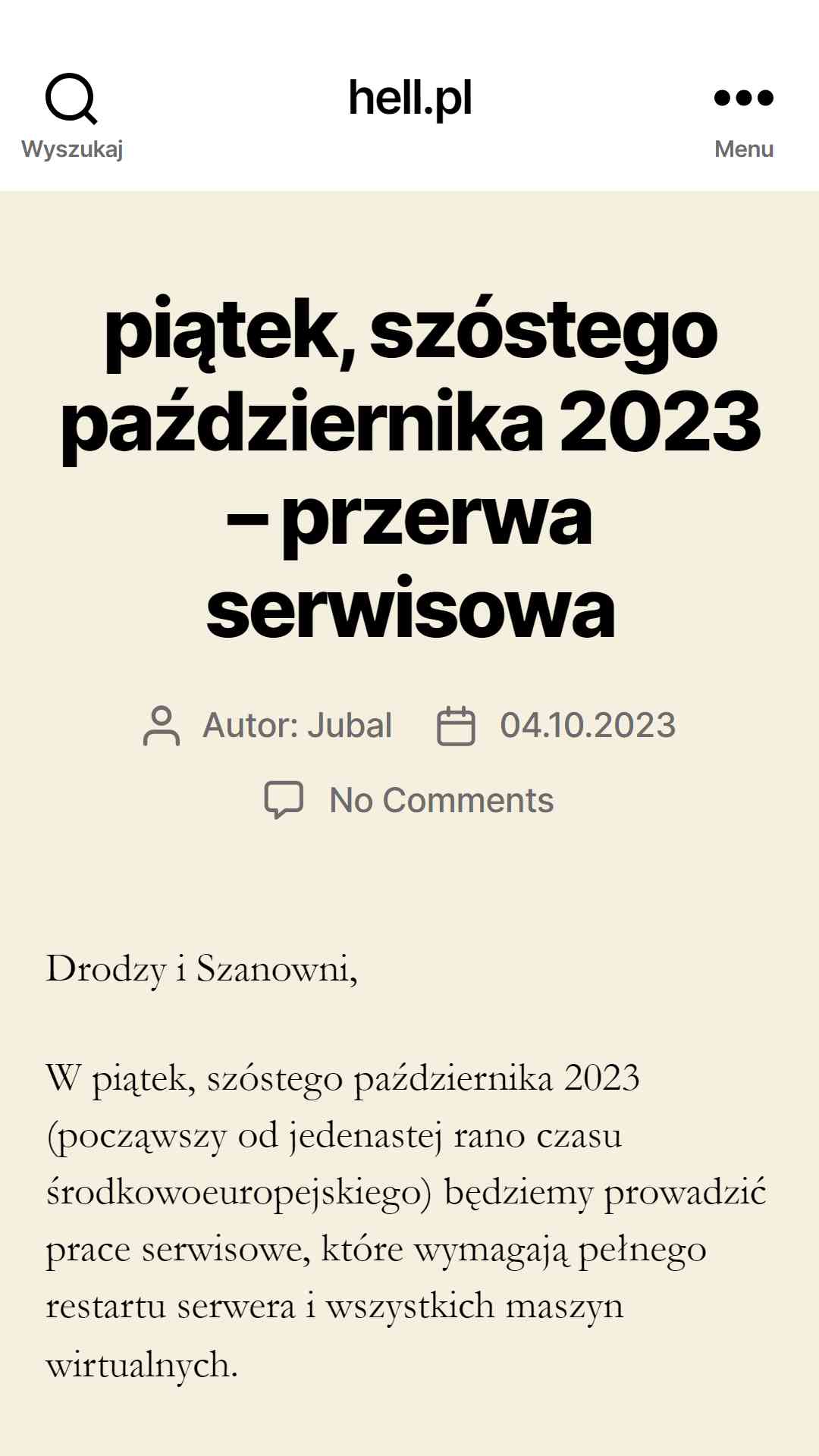
Task: Open the three-dot Menu
Action: click(744, 98)
